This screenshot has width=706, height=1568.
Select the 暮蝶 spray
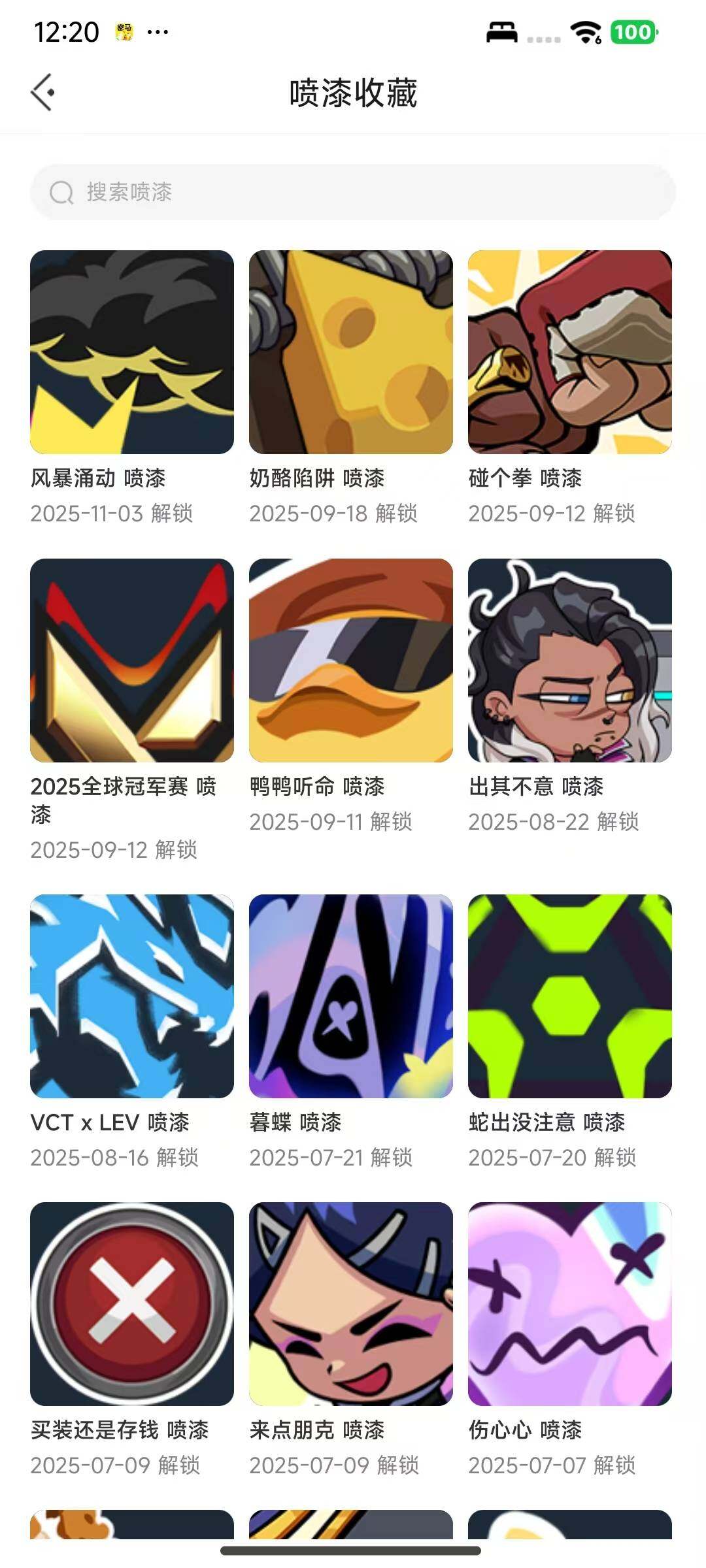coord(351,996)
